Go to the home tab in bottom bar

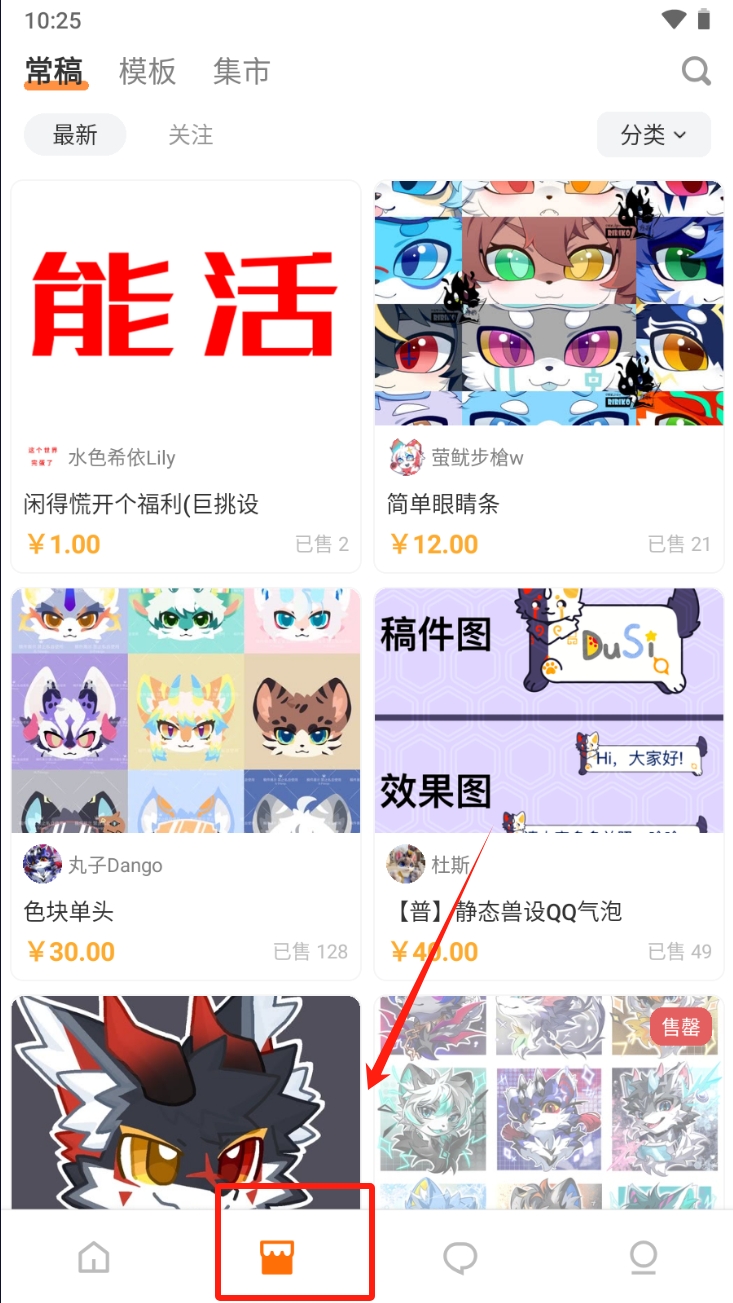click(x=94, y=1257)
